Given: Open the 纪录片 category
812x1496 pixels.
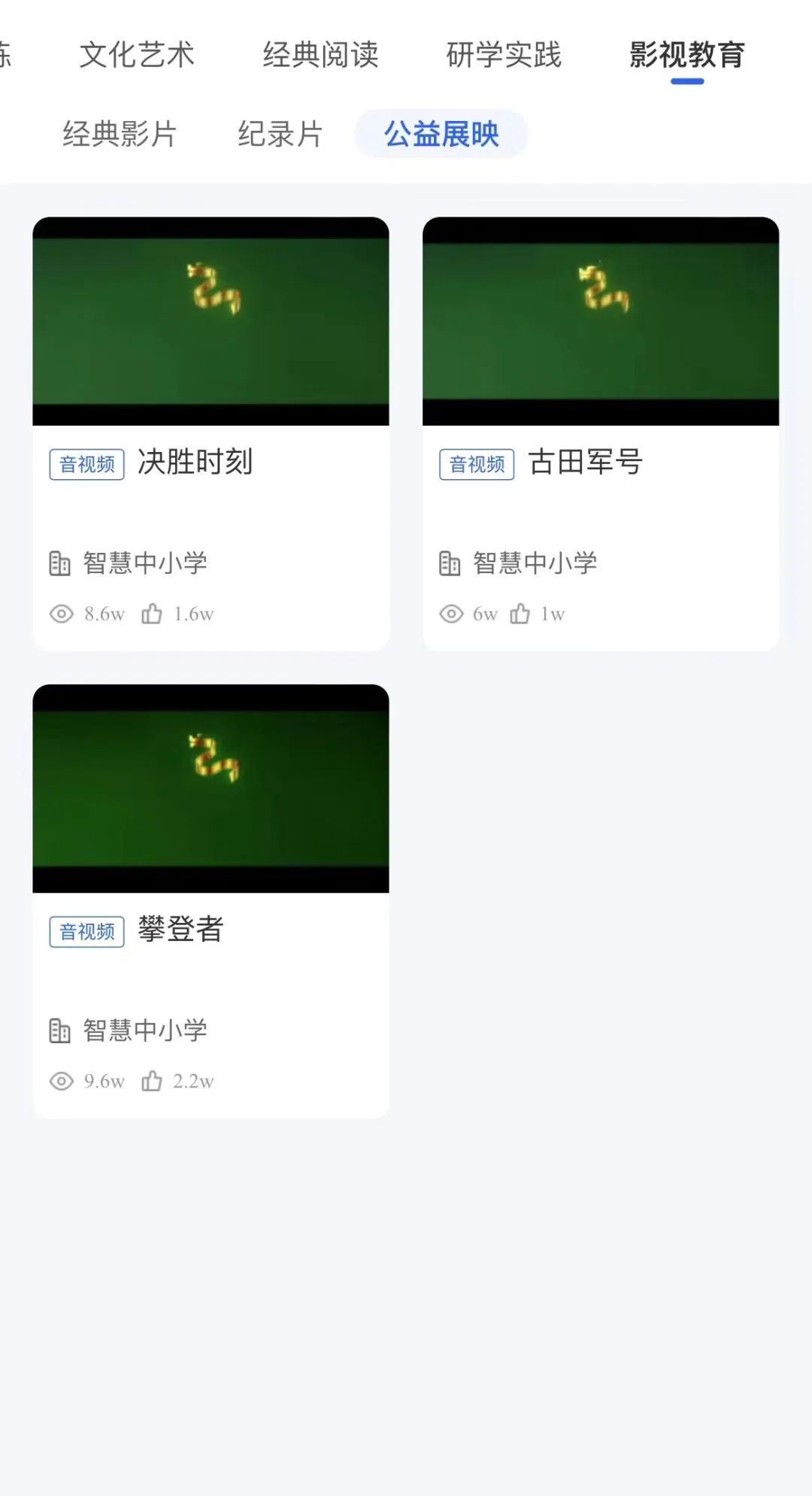Looking at the screenshot, I should 279,135.
